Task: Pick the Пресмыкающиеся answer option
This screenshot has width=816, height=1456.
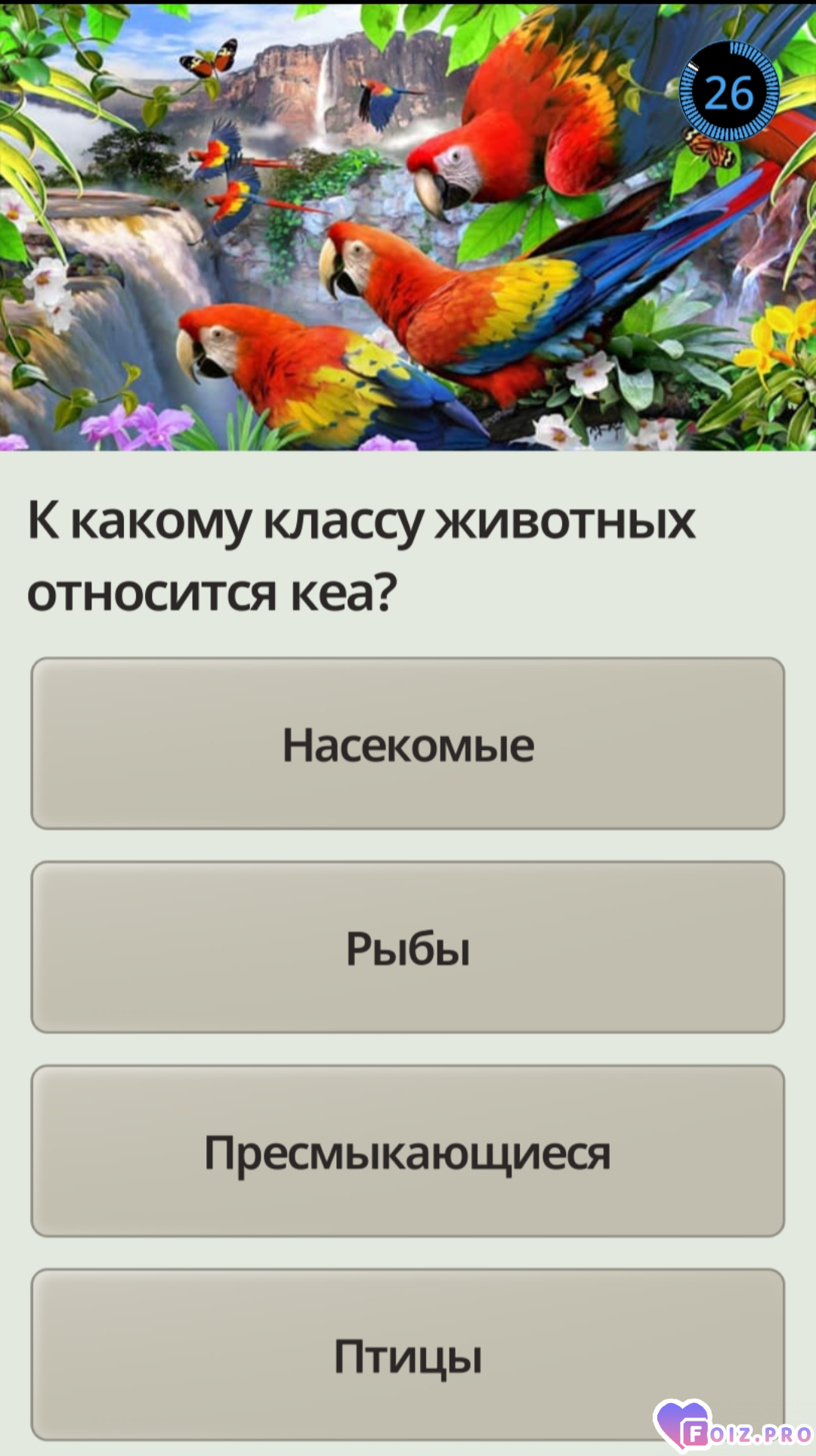Action: [x=408, y=1151]
